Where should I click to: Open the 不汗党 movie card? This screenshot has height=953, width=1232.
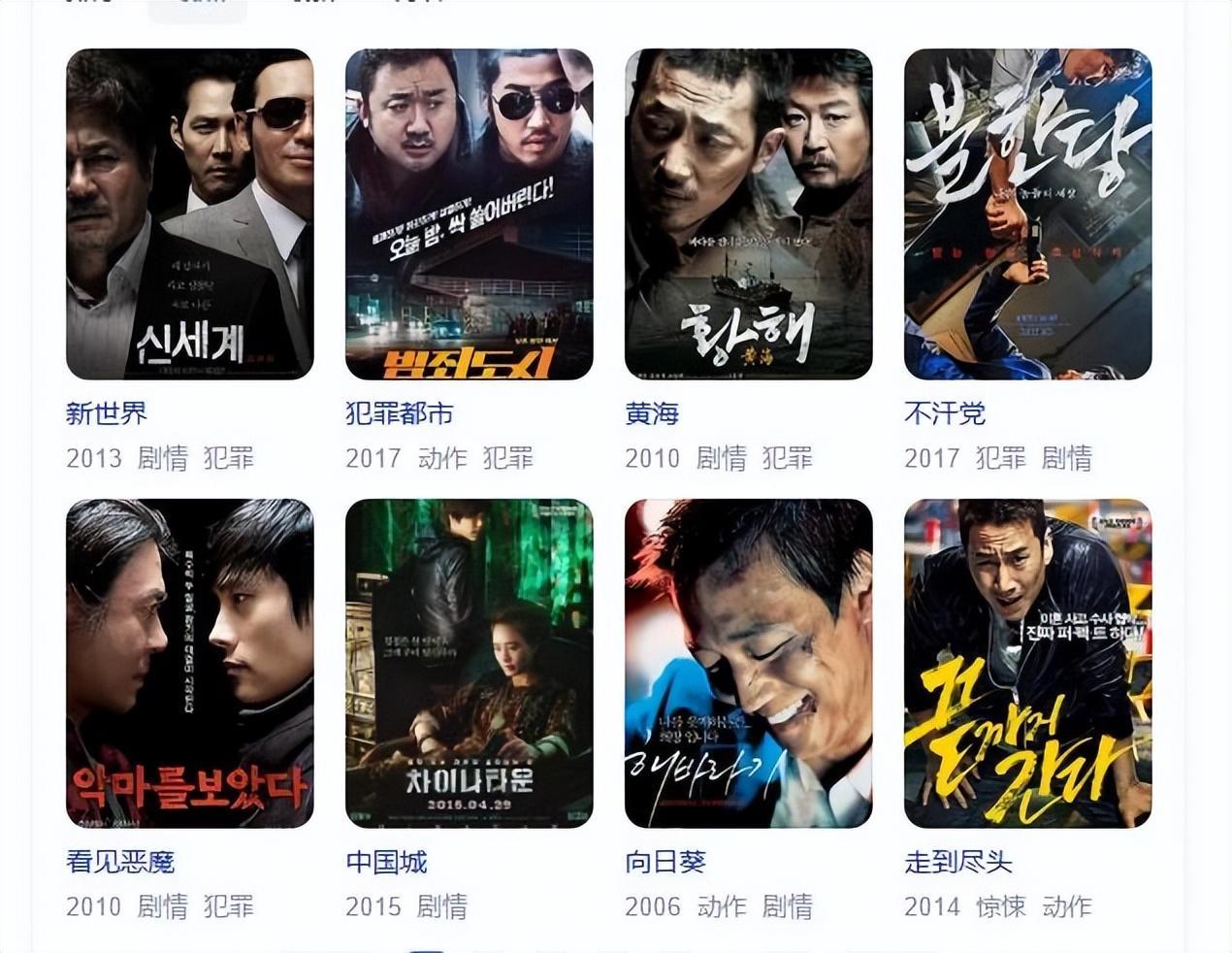pos(1027,214)
